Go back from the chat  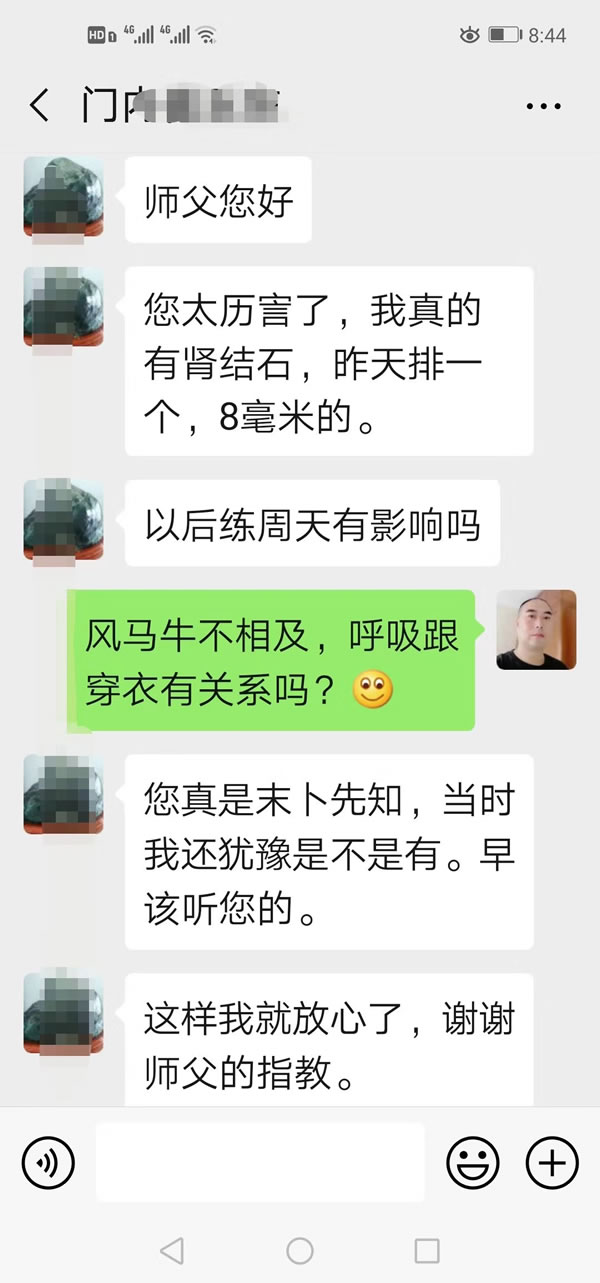coord(39,105)
